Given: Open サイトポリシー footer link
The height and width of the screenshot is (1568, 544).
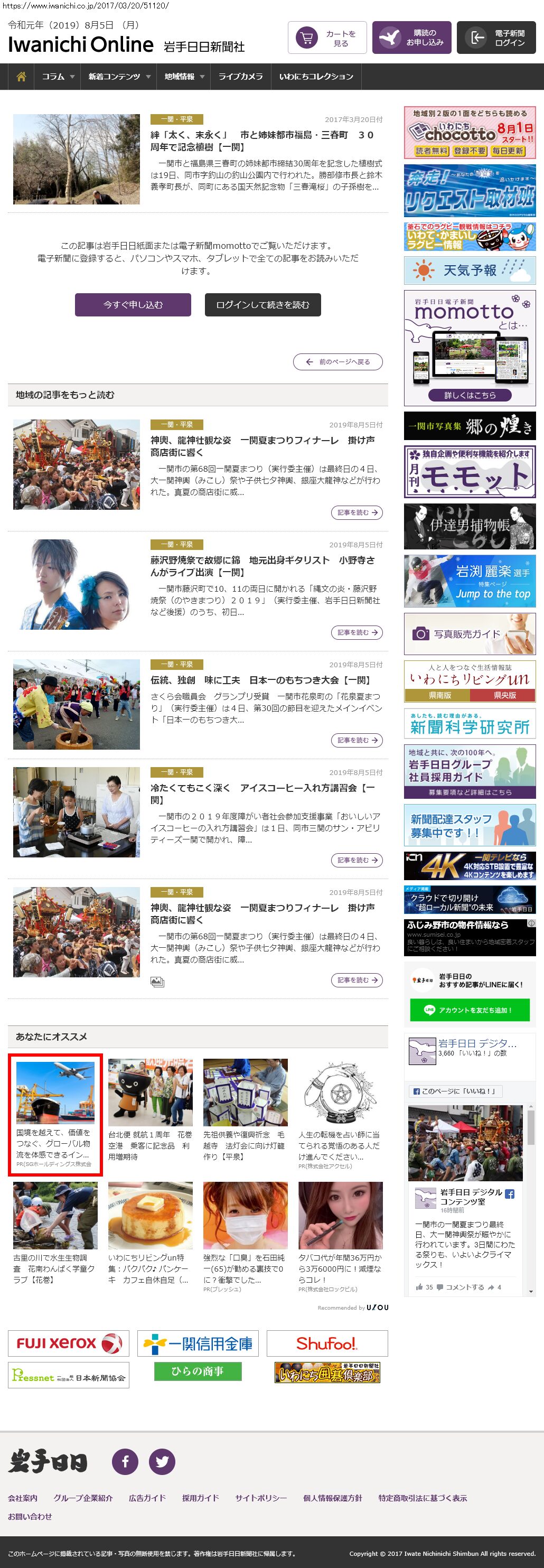Looking at the screenshot, I should pyautogui.click(x=261, y=1498).
